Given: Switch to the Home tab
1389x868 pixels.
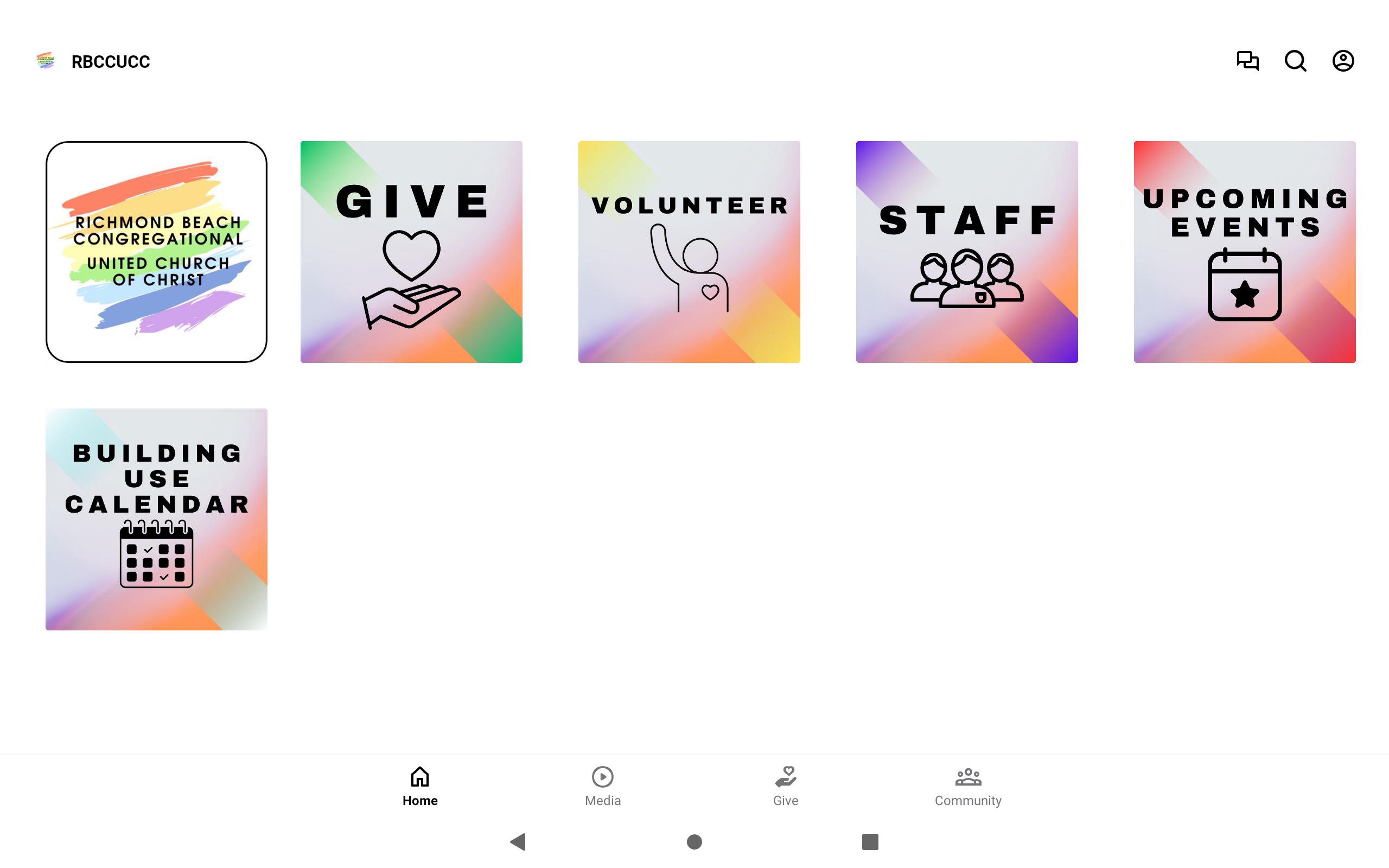Looking at the screenshot, I should (x=419, y=786).
